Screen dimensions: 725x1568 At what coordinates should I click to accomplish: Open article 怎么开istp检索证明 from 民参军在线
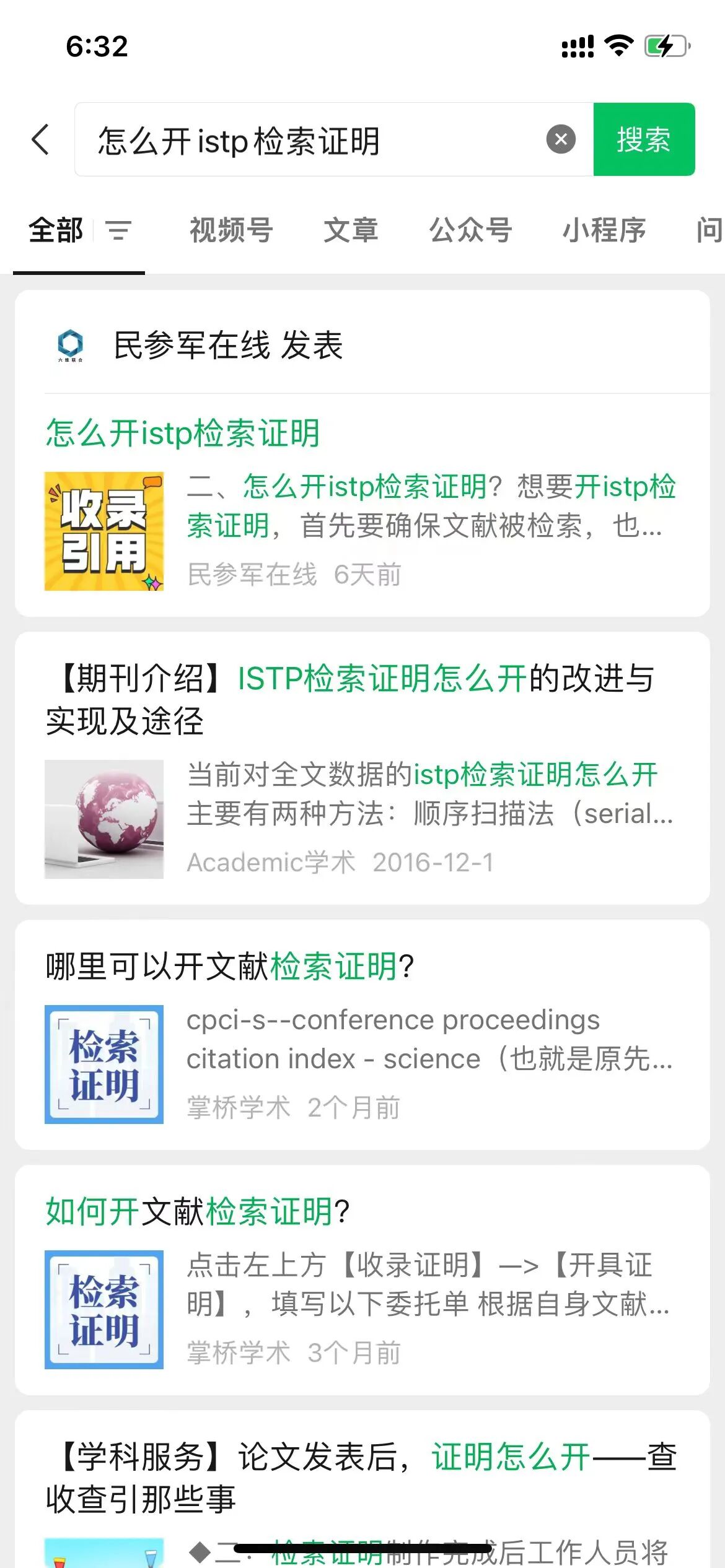point(183,433)
